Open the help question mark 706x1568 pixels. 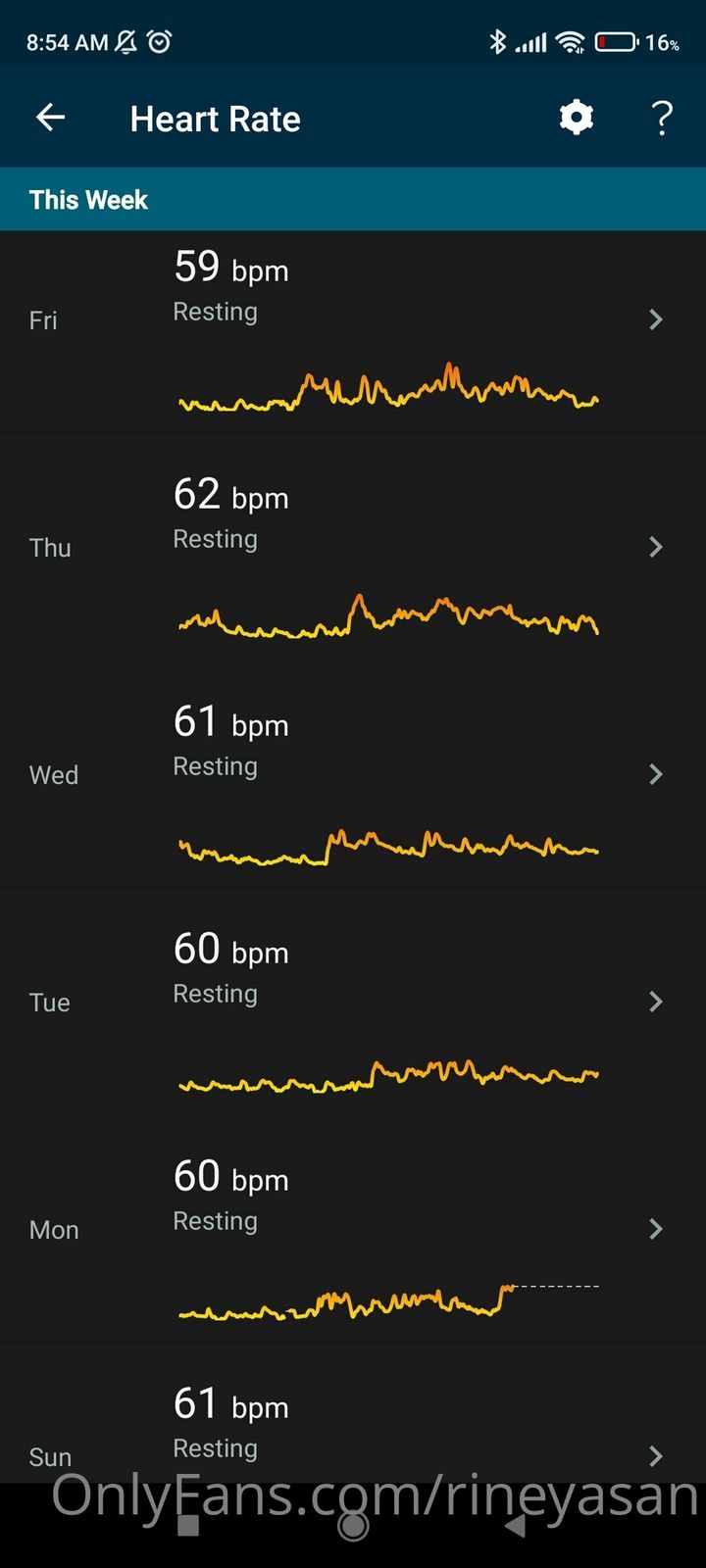(662, 119)
